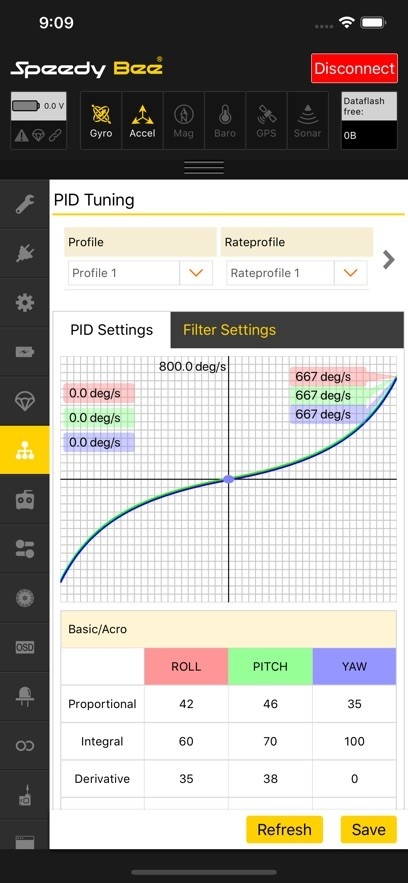
Task: Tap the right chevron next to Rateprofile
Action: coord(388,260)
